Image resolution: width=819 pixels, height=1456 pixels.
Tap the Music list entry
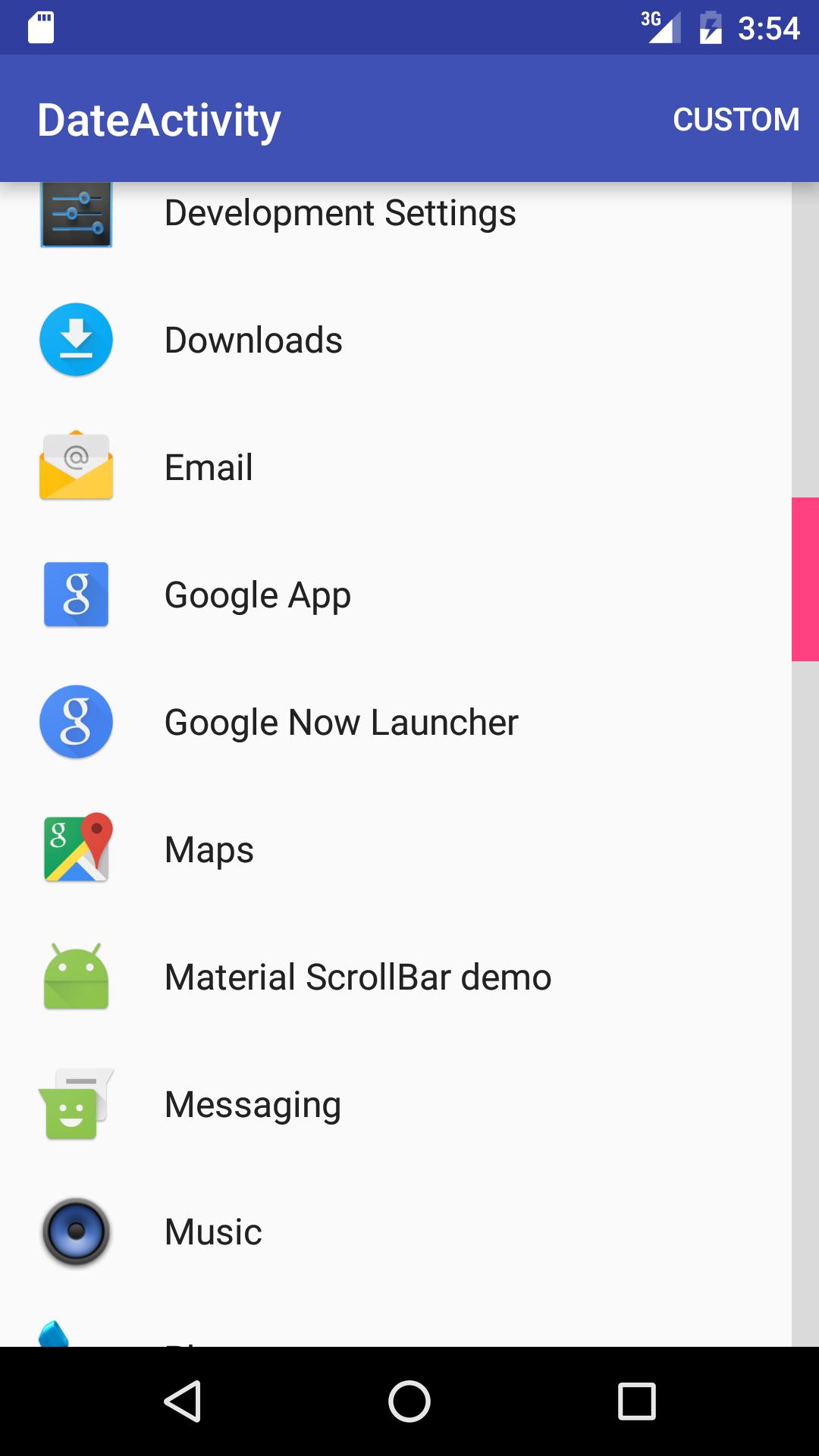212,1231
